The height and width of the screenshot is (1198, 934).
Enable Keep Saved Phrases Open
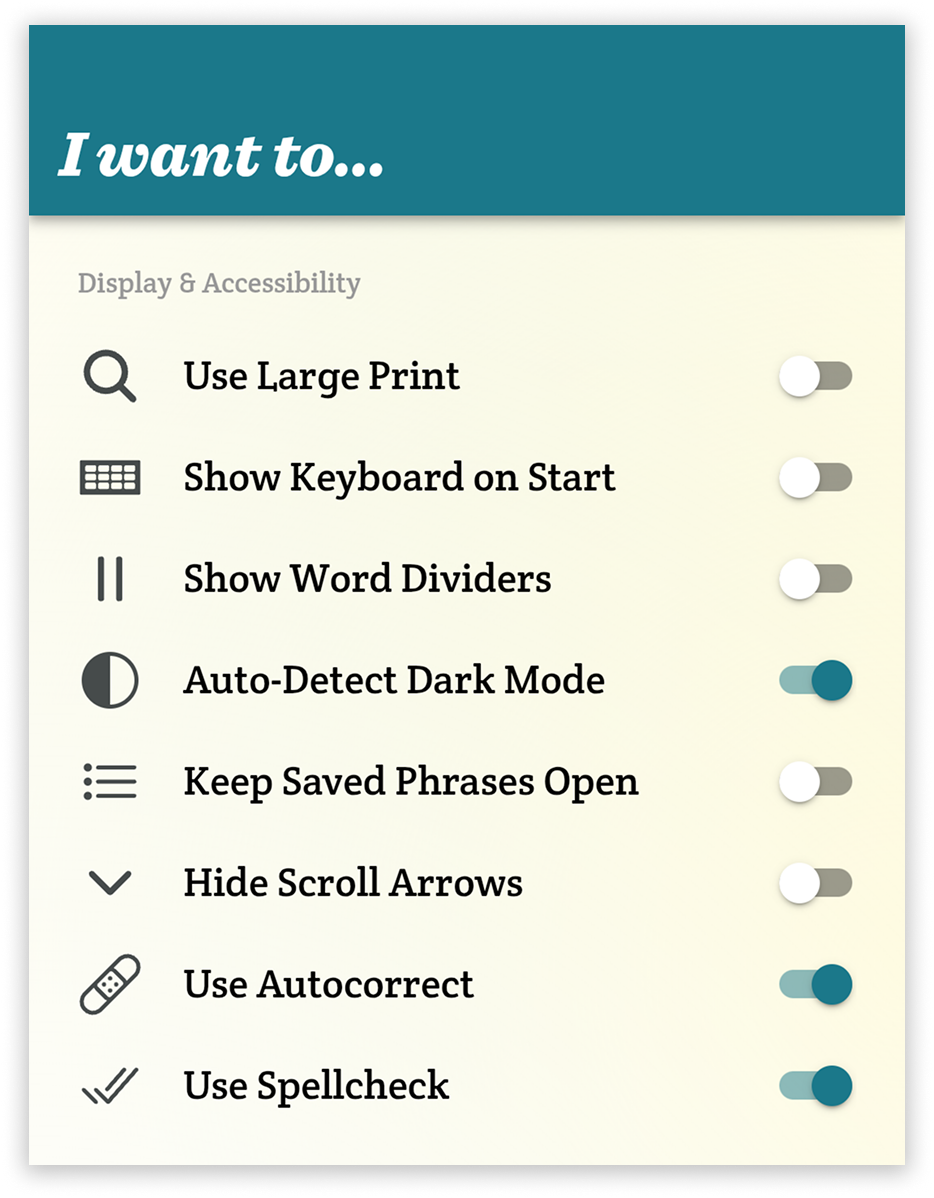click(814, 781)
